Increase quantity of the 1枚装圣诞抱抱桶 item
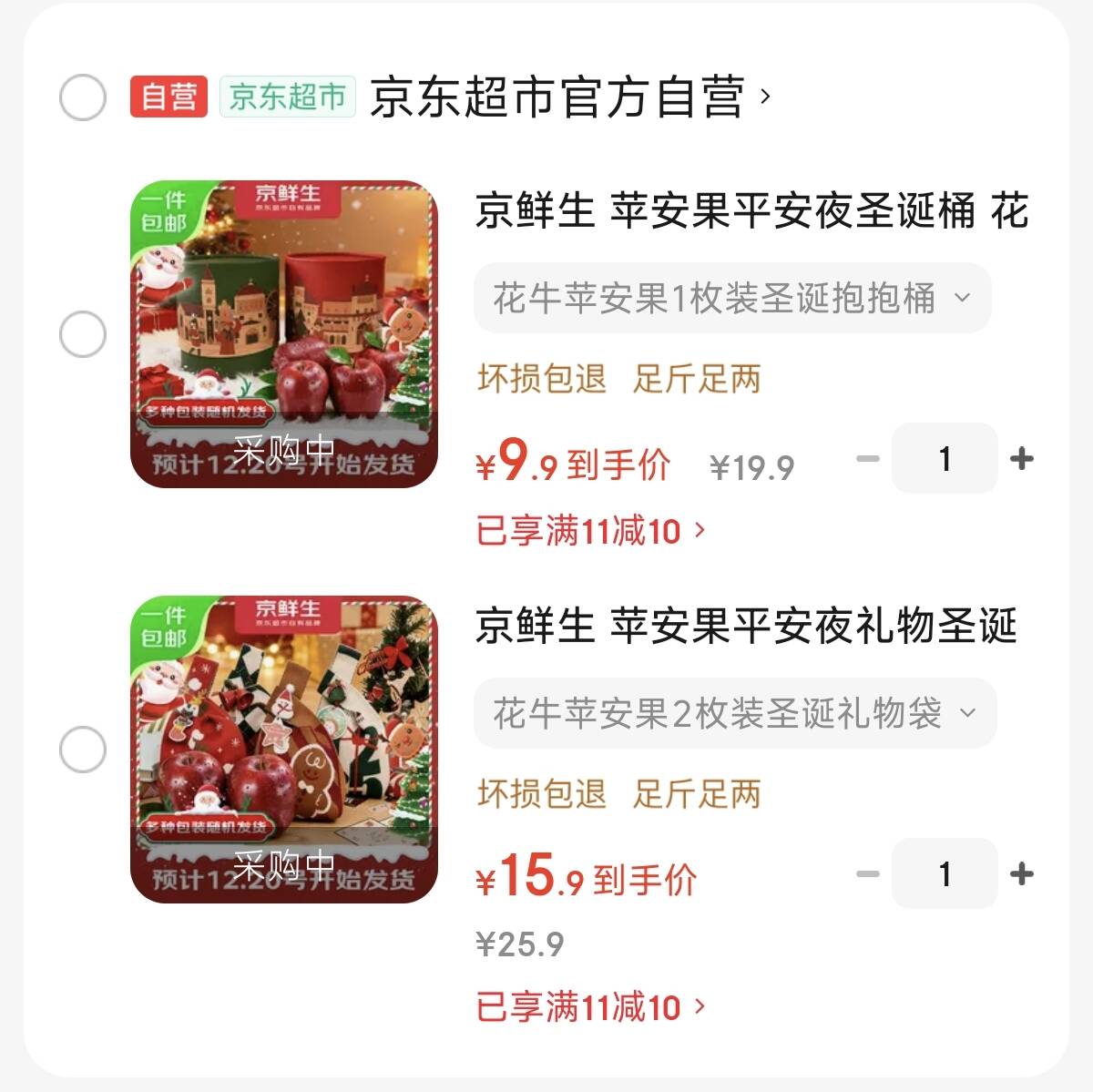The image size is (1093, 1092). [1022, 458]
